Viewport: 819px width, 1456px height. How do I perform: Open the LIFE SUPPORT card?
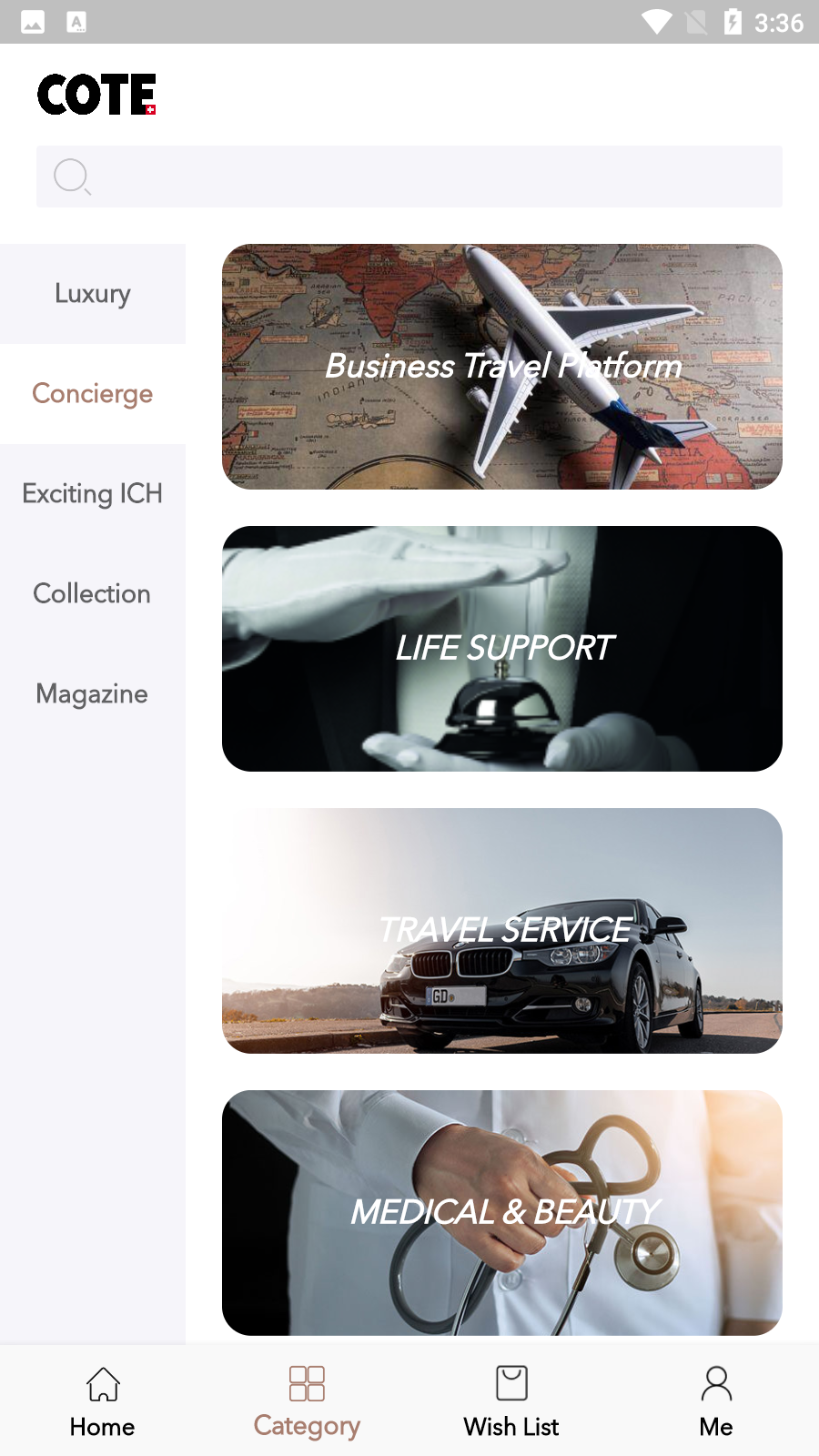pyautogui.click(x=502, y=649)
